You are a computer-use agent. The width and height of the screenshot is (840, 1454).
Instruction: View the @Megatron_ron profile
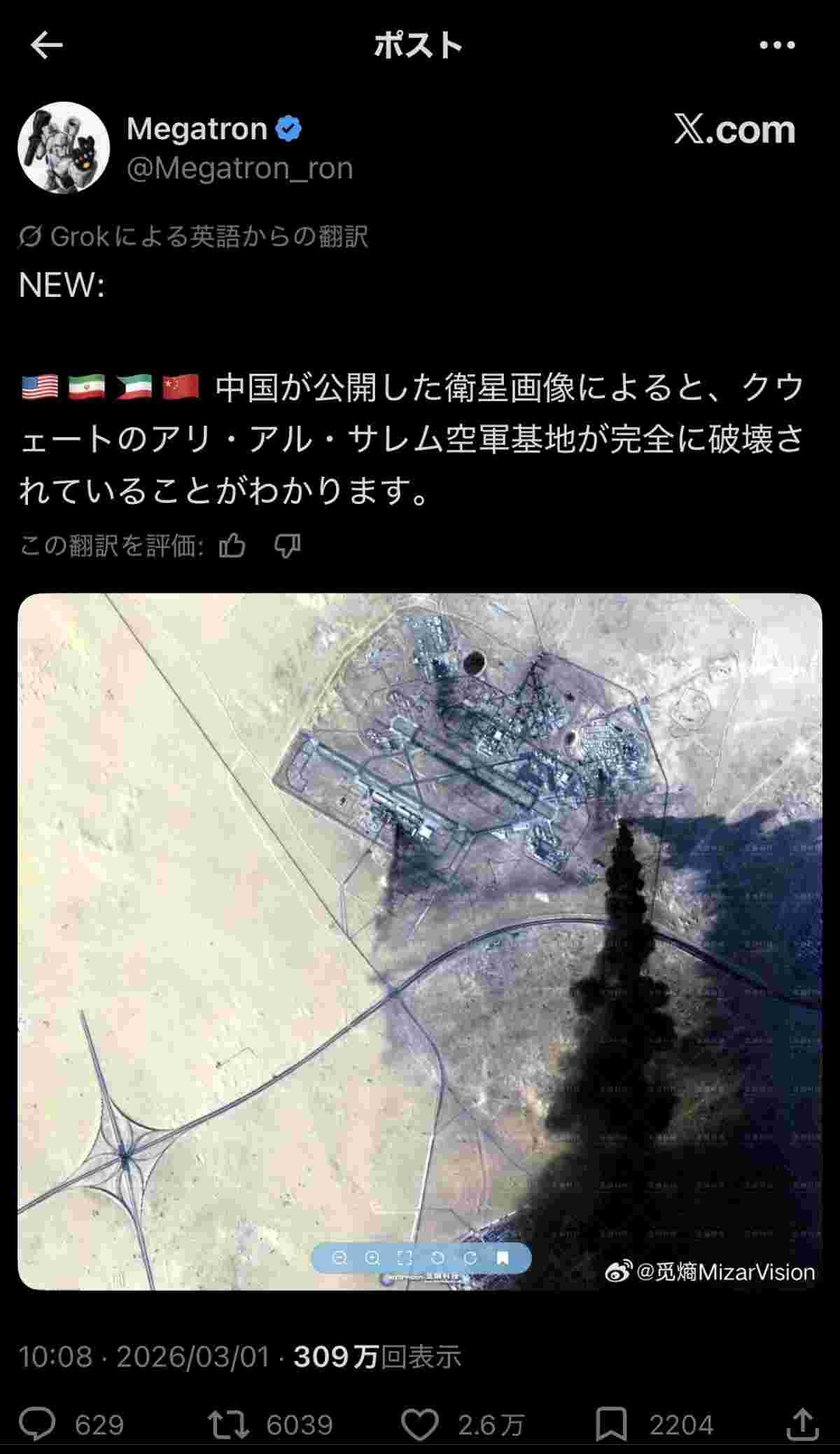tap(239, 169)
